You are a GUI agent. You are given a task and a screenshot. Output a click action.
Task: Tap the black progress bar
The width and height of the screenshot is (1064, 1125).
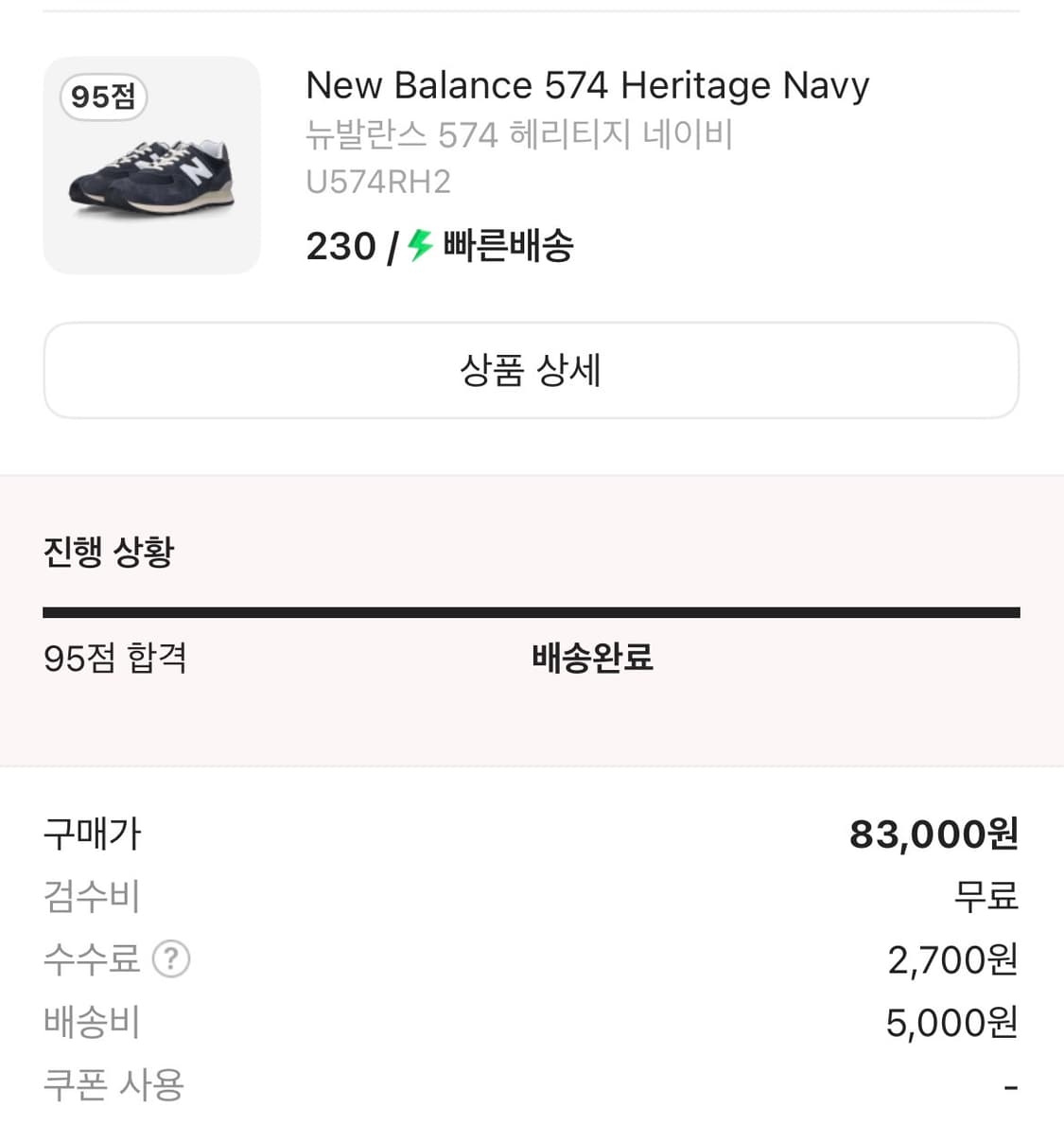[x=532, y=611]
